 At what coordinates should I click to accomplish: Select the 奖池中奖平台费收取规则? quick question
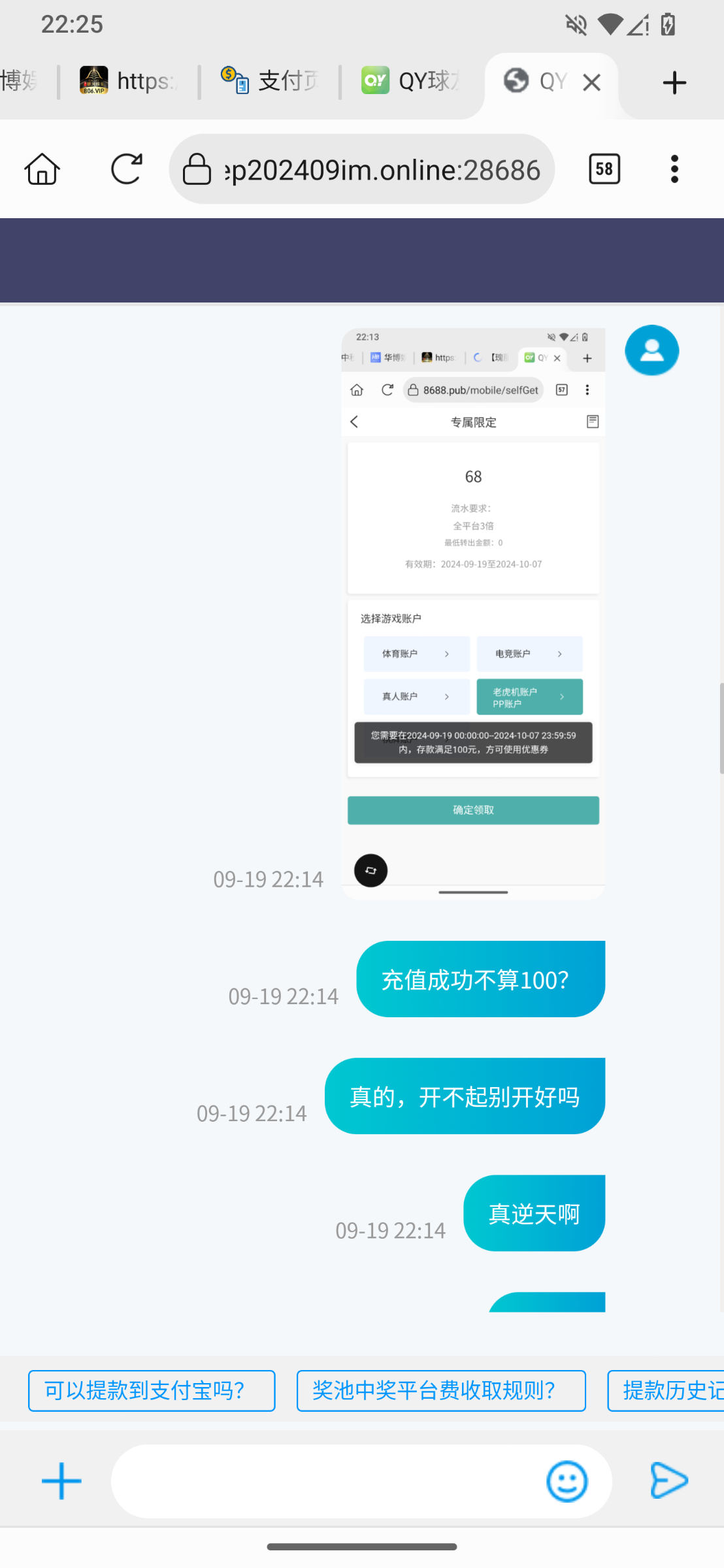point(441,1390)
